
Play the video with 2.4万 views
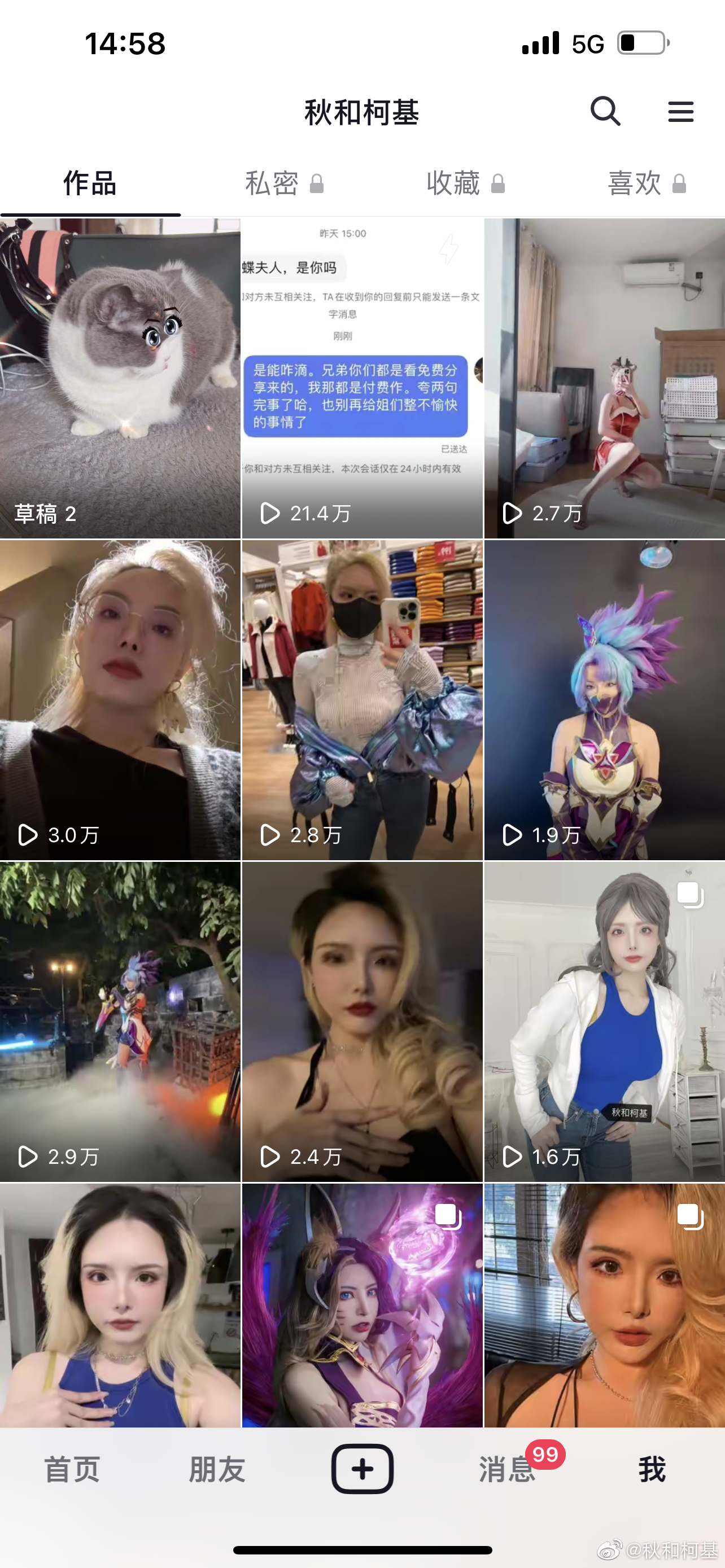point(362,1022)
